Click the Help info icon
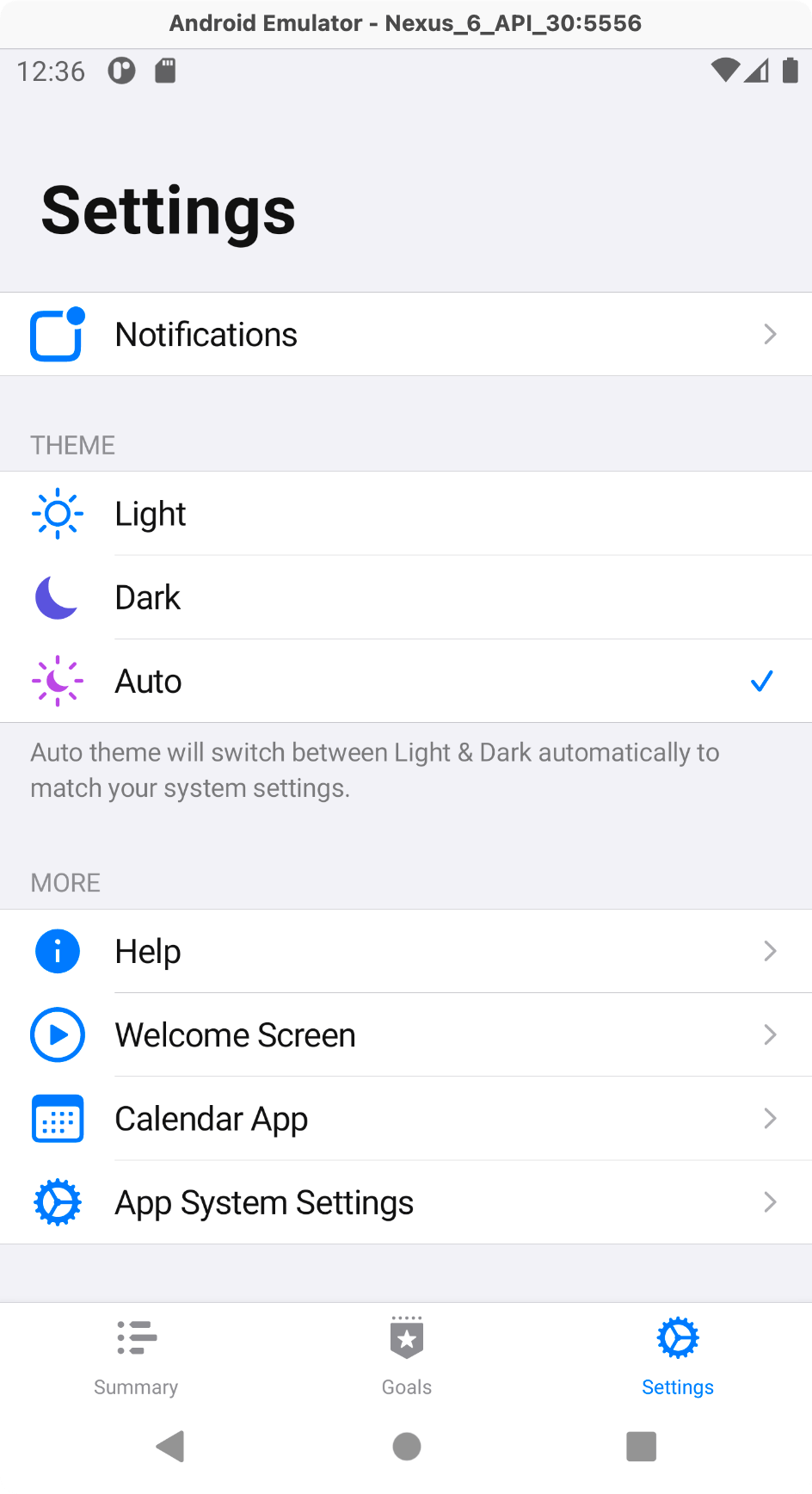Screen dimensions: 812x1494 [57, 951]
